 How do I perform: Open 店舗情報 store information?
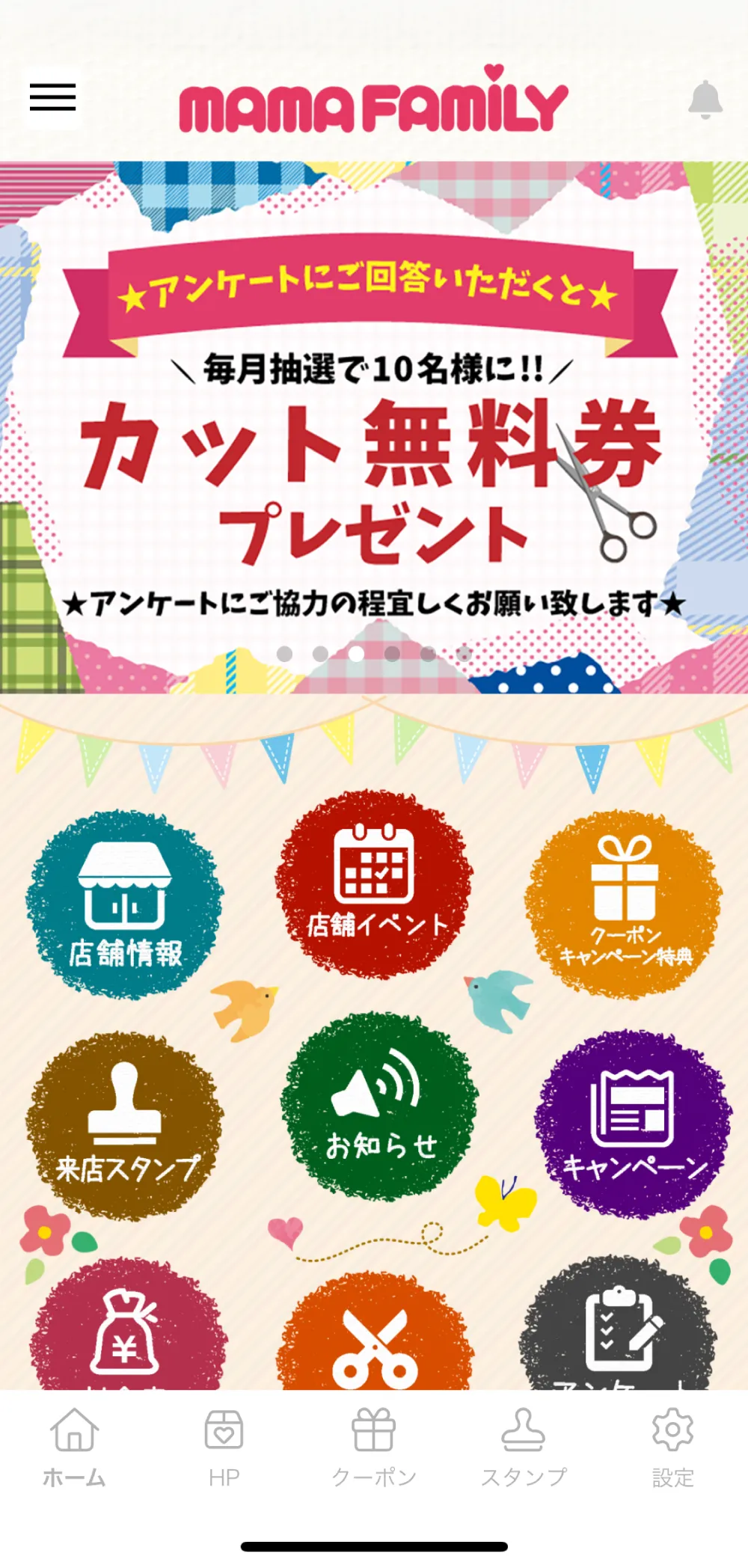click(x=125, y=905)
